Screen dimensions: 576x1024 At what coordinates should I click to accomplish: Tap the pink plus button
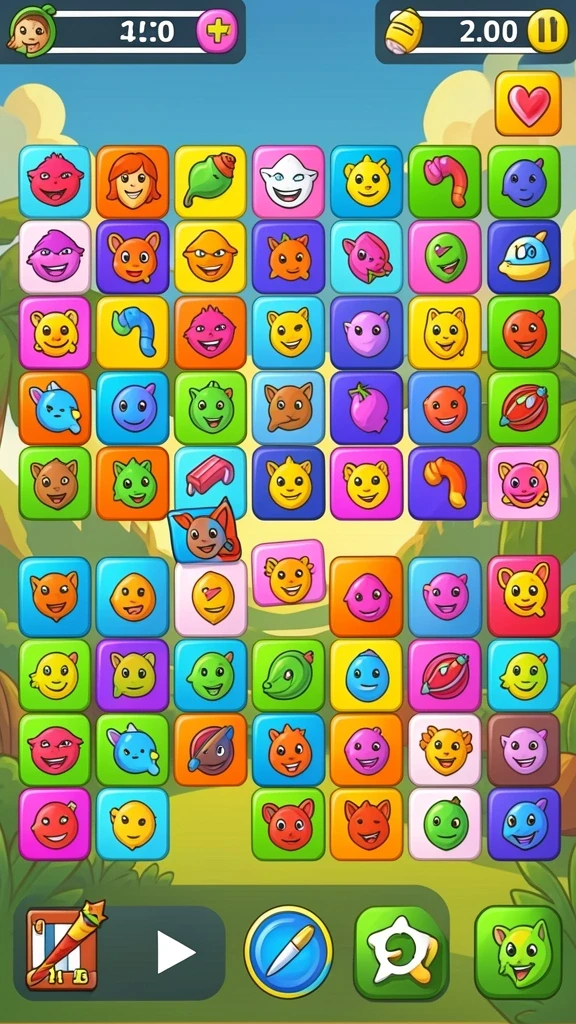coord(217,31)
